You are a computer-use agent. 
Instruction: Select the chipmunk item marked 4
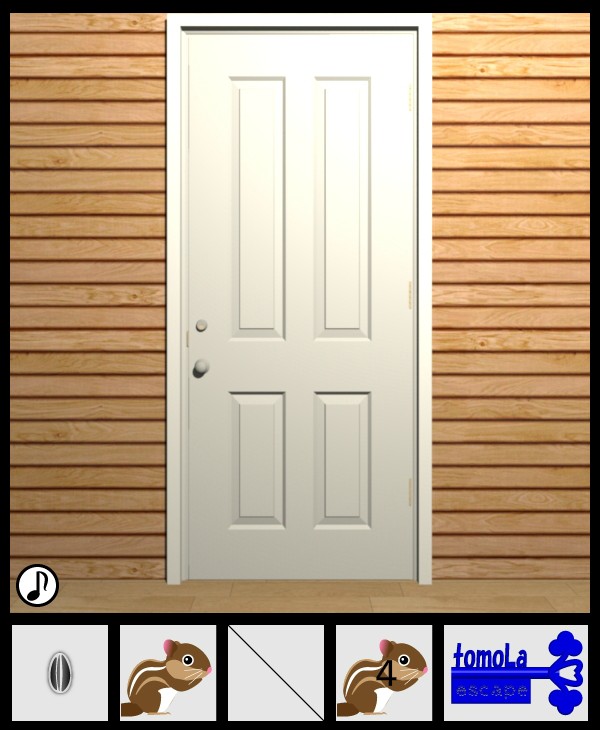(x=384, y=672)
